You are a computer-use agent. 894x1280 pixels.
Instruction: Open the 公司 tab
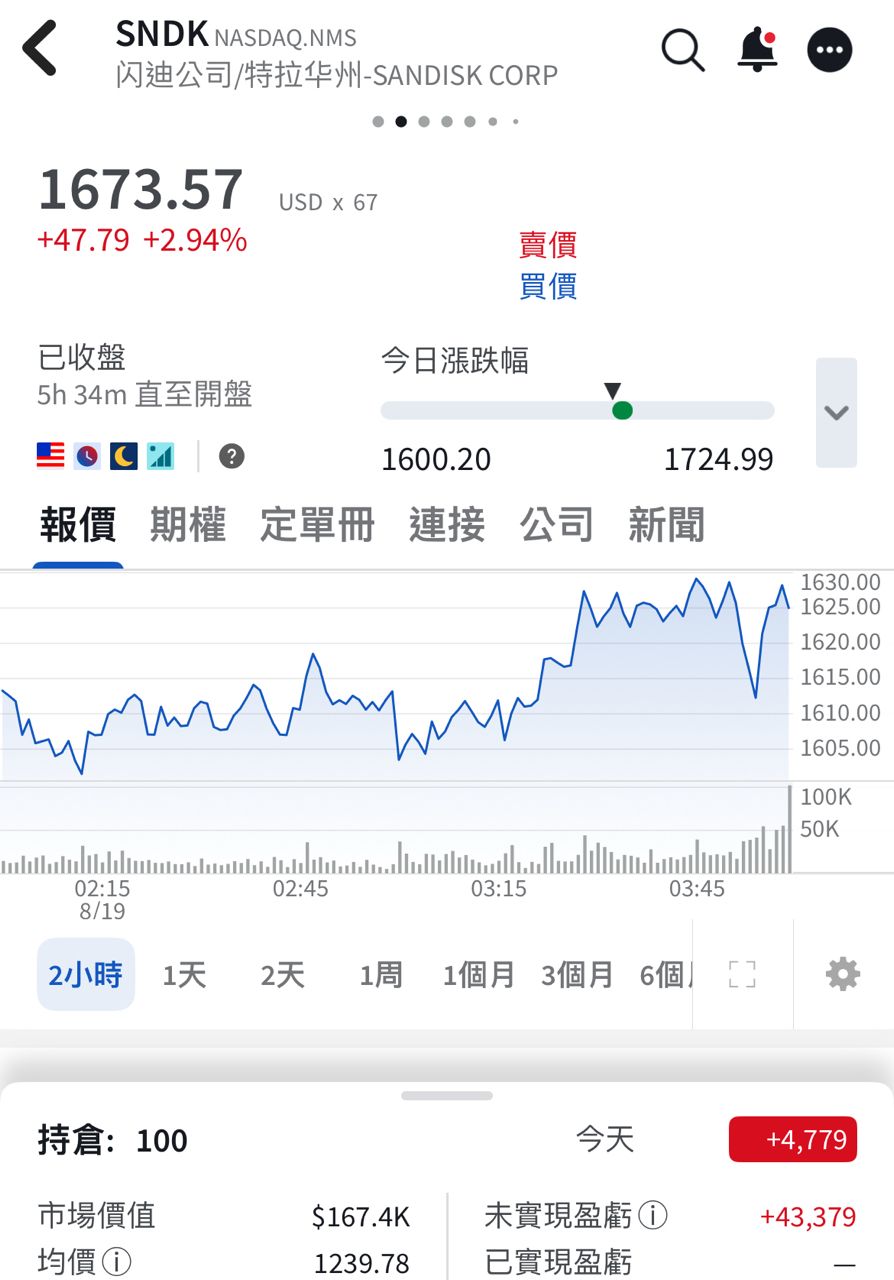pos(557,524)
